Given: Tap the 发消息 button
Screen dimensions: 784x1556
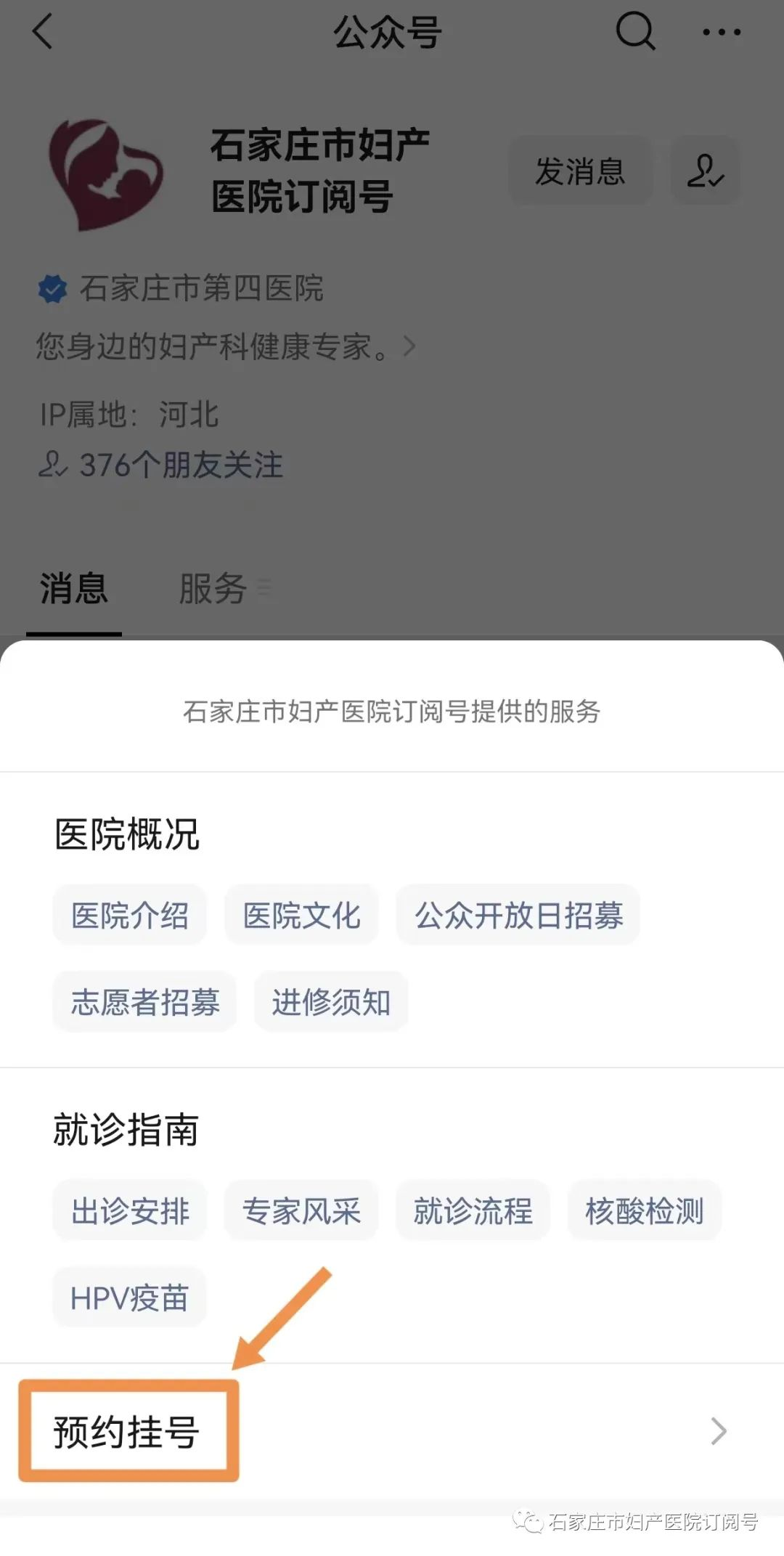Looking at the screenshot, I should (x=580, y=171).
